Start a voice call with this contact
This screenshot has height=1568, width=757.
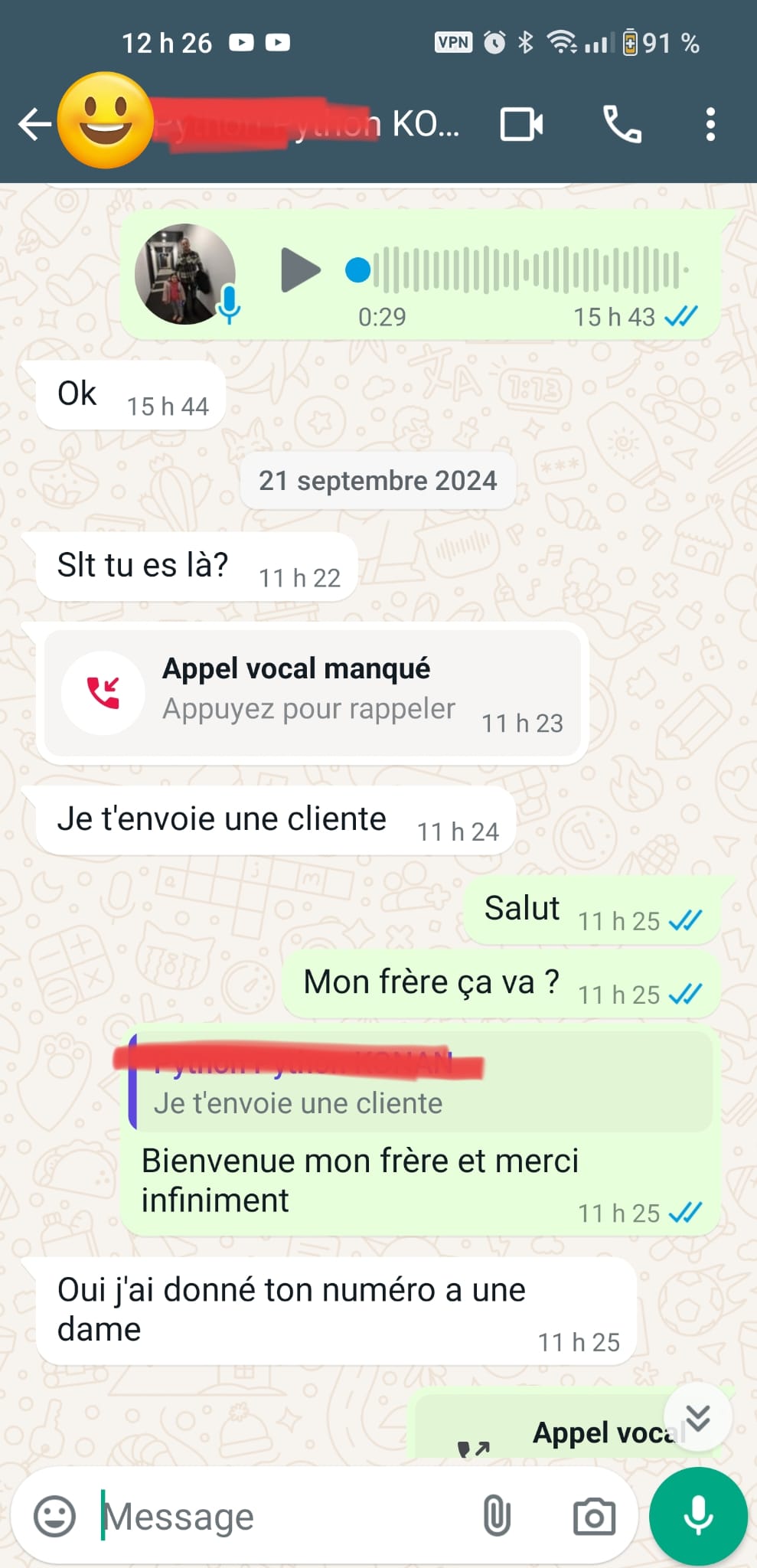point(622,124)
